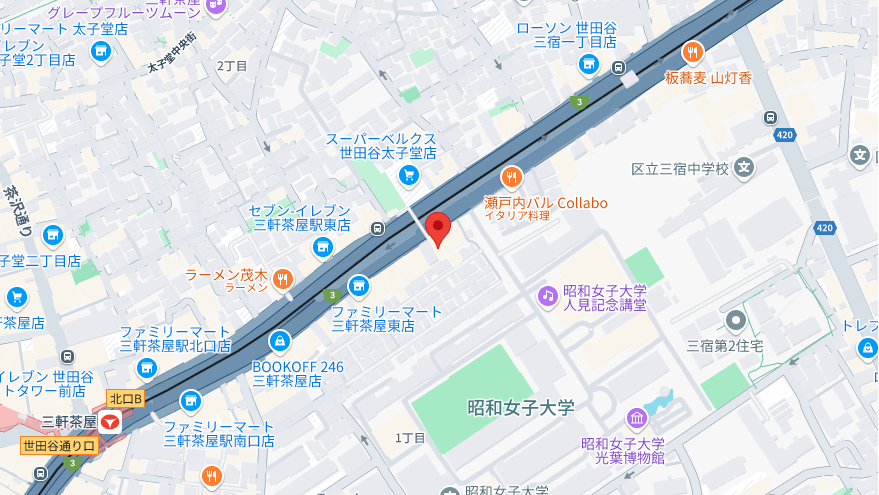Image resolution: width=879 pixels, height=495 pixels.
Task: Tap the ファミリーマート 三軒茶屋駅北口店 marker
Action: coord(147,369)
